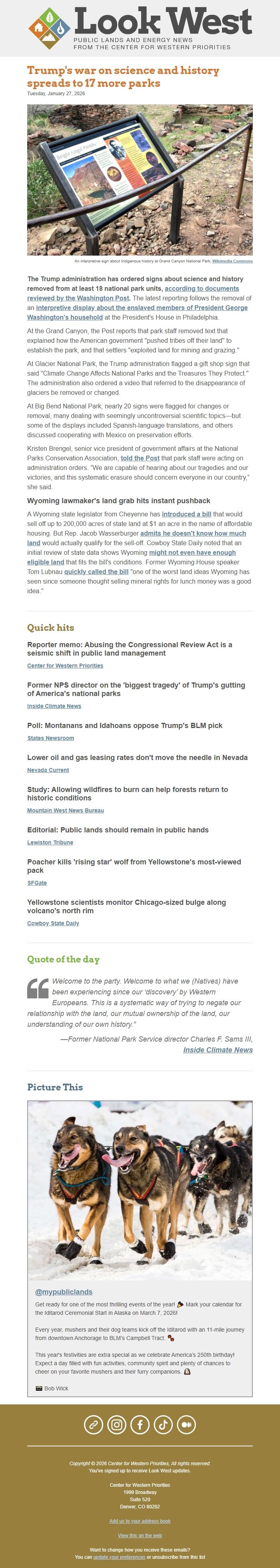Open the Mountain West News Bureau link
Image resolution: width=280 pixels, height=1568 pixels.
[65, 810]
